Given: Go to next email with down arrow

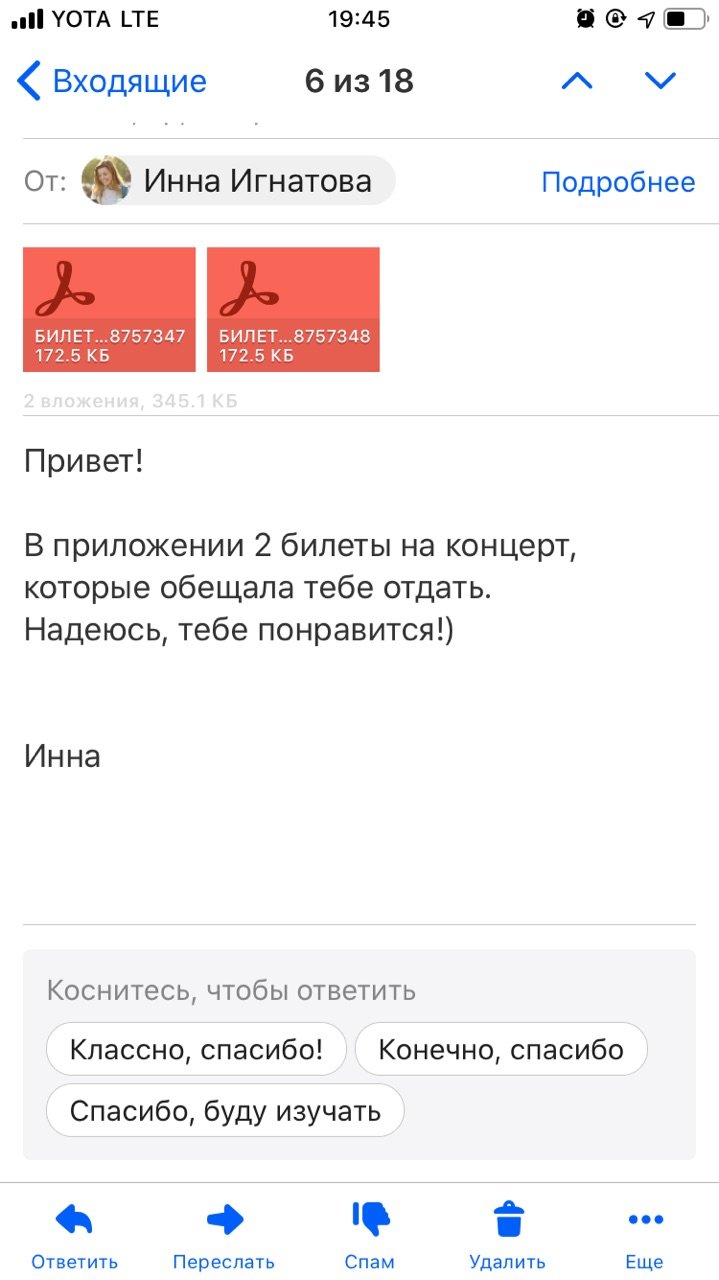Looking at the screenshot, I should point(661,81).
